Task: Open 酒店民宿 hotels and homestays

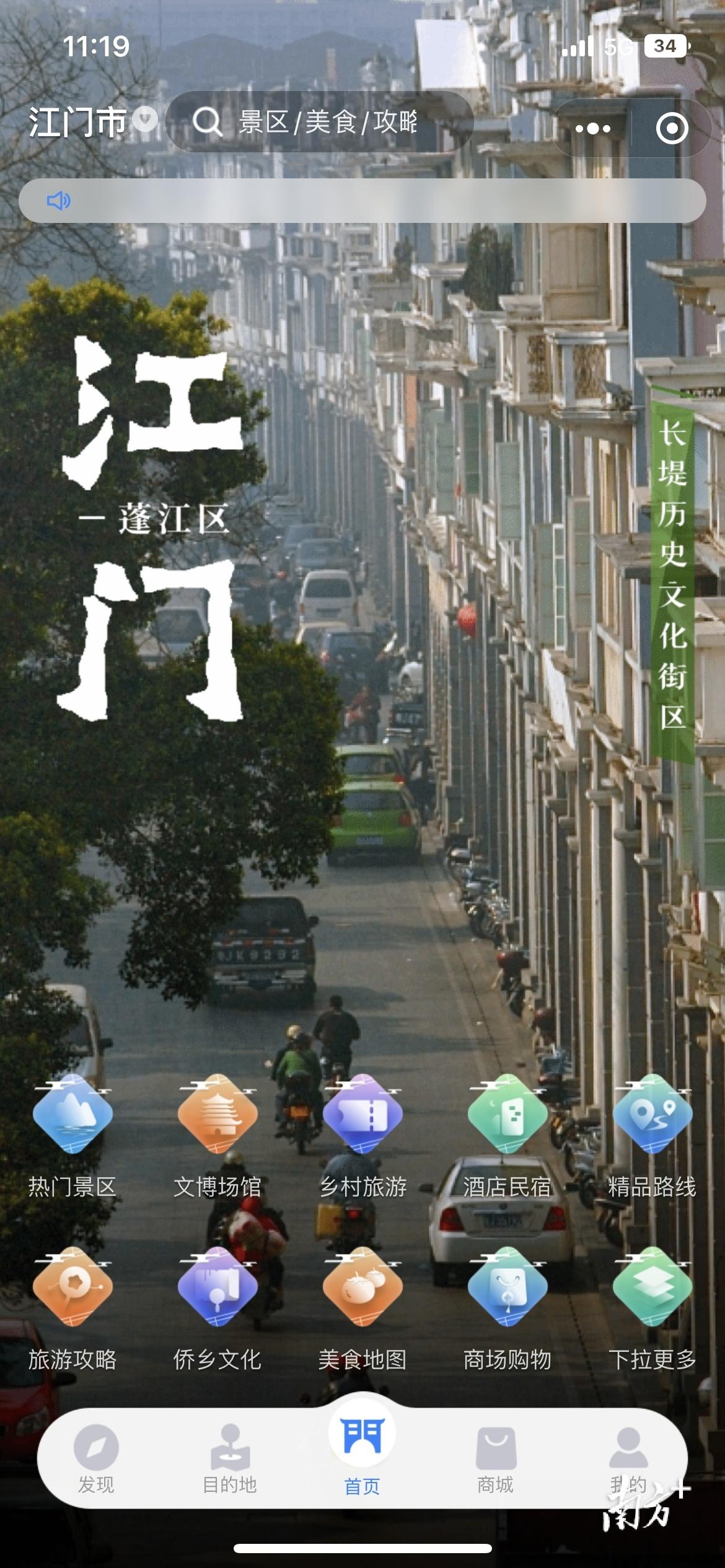Action: tap(507, 1135)
